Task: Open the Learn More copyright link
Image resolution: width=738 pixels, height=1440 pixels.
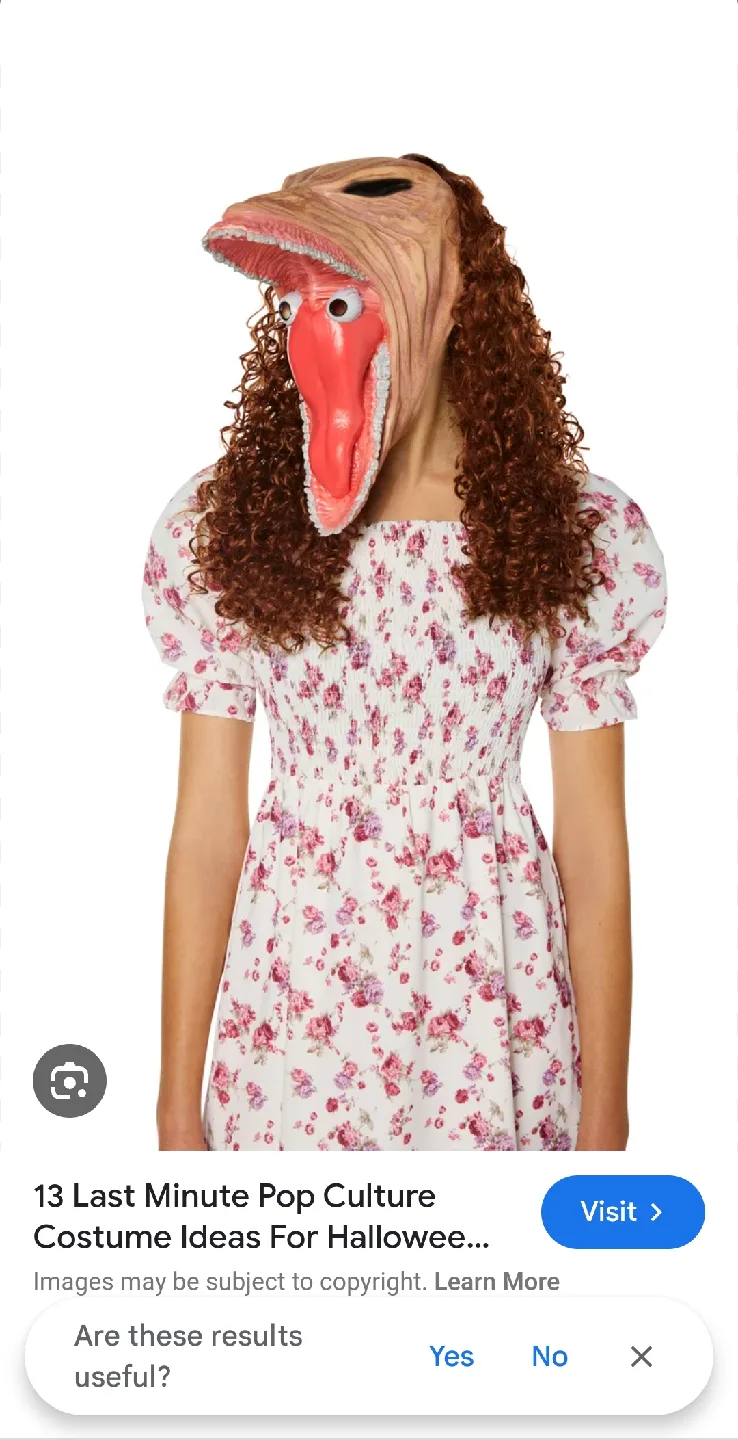Action: (x=497, y=1281)
